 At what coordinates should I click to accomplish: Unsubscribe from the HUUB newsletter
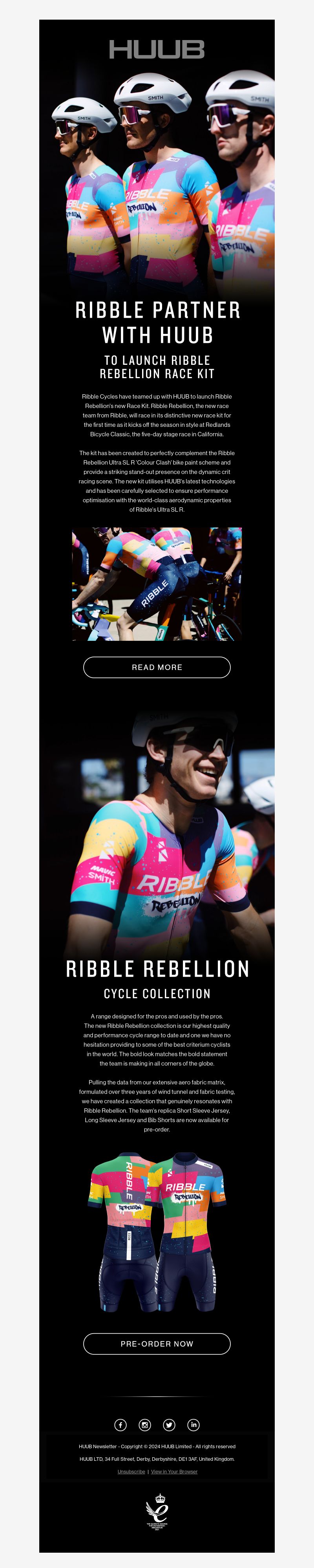click(131, 1471)
